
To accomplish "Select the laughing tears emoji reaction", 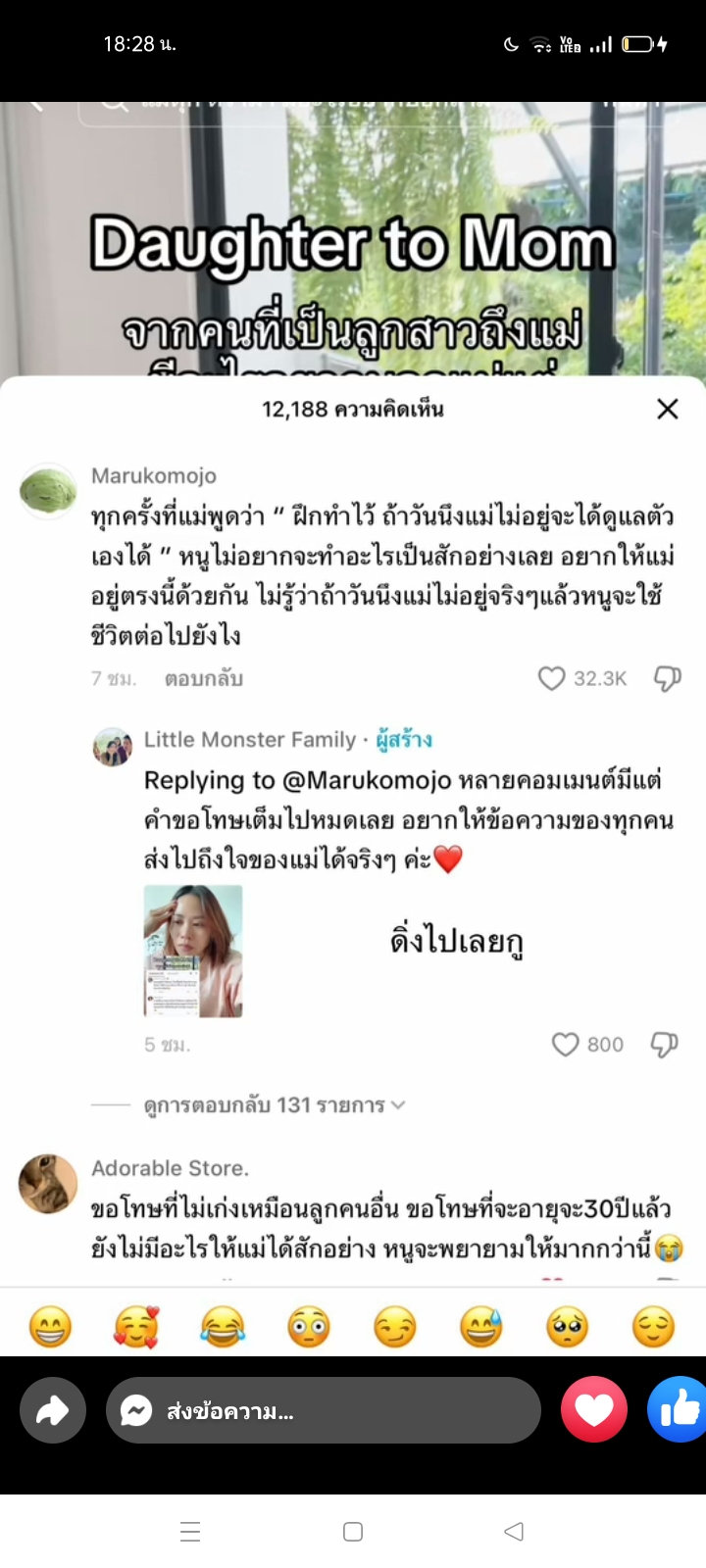I will click(223, 1325).
